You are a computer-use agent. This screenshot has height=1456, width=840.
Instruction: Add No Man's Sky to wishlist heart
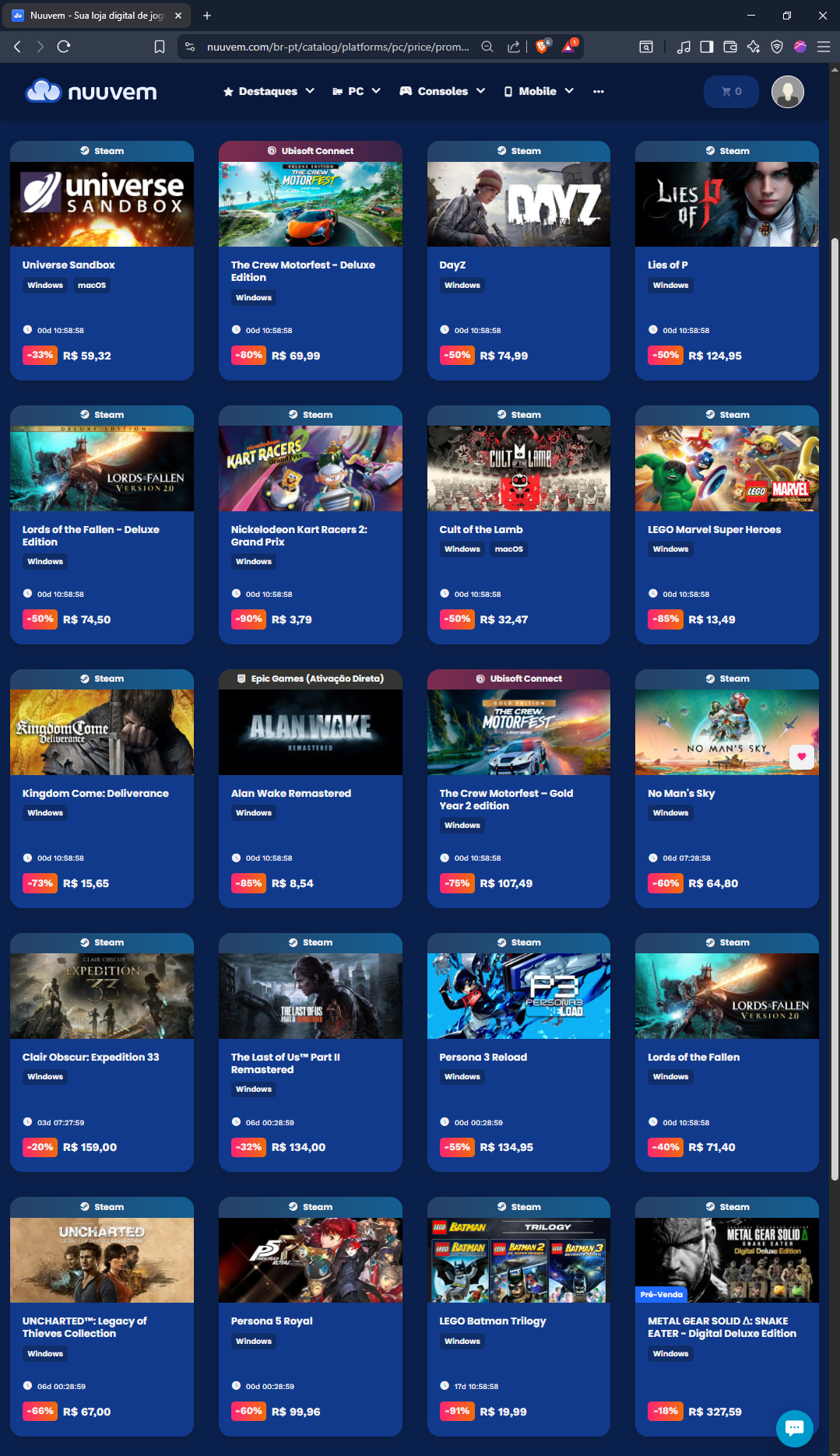click(x=801, y=756)
